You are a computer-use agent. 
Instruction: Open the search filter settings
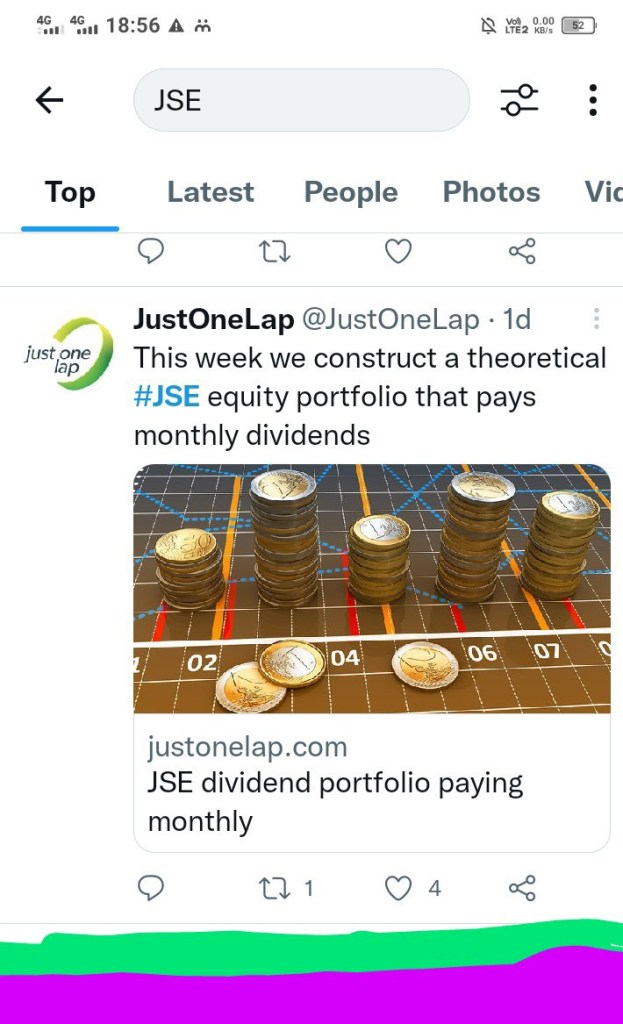pos(519,100)
